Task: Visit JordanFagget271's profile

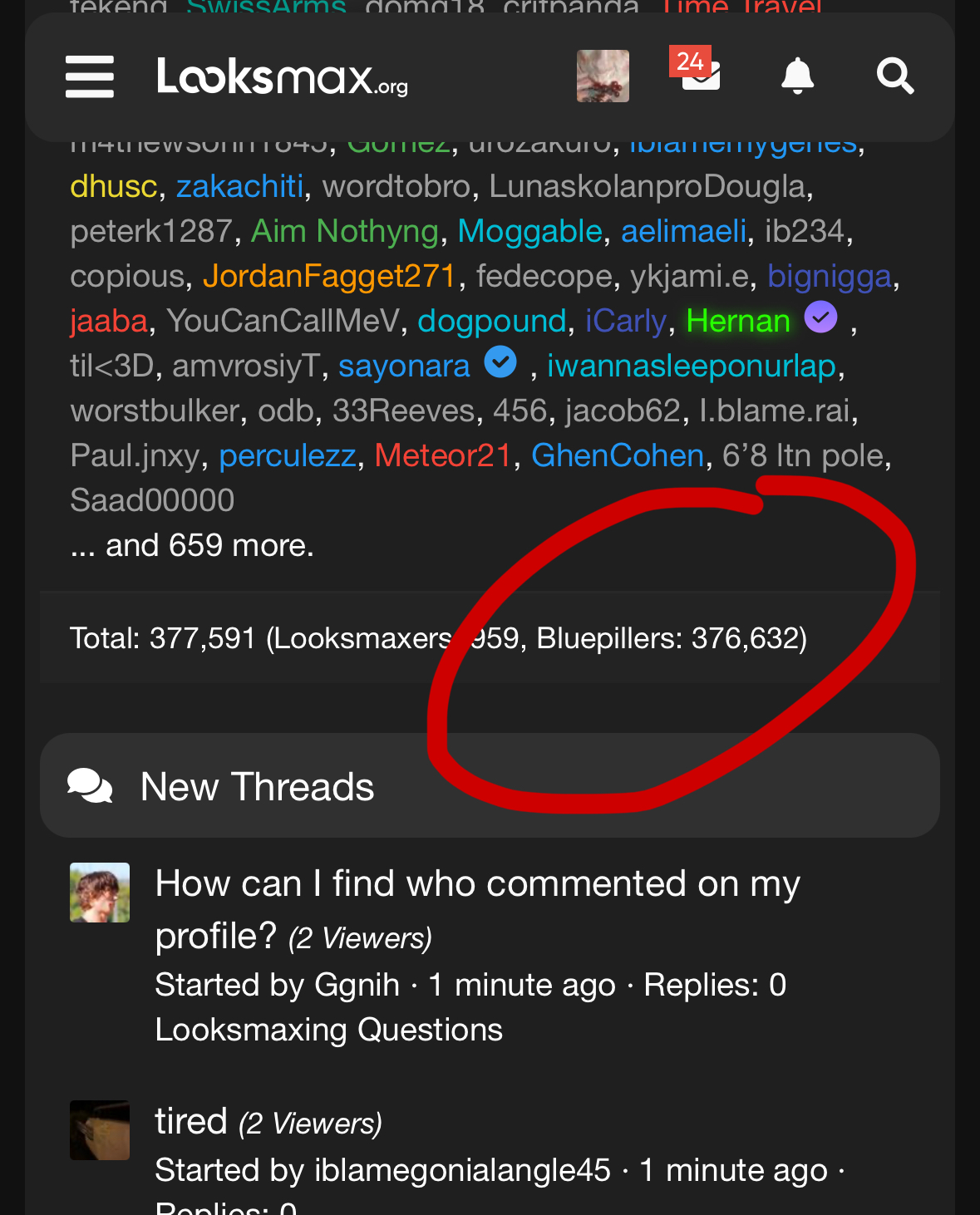Action: (x=329, y=276)
